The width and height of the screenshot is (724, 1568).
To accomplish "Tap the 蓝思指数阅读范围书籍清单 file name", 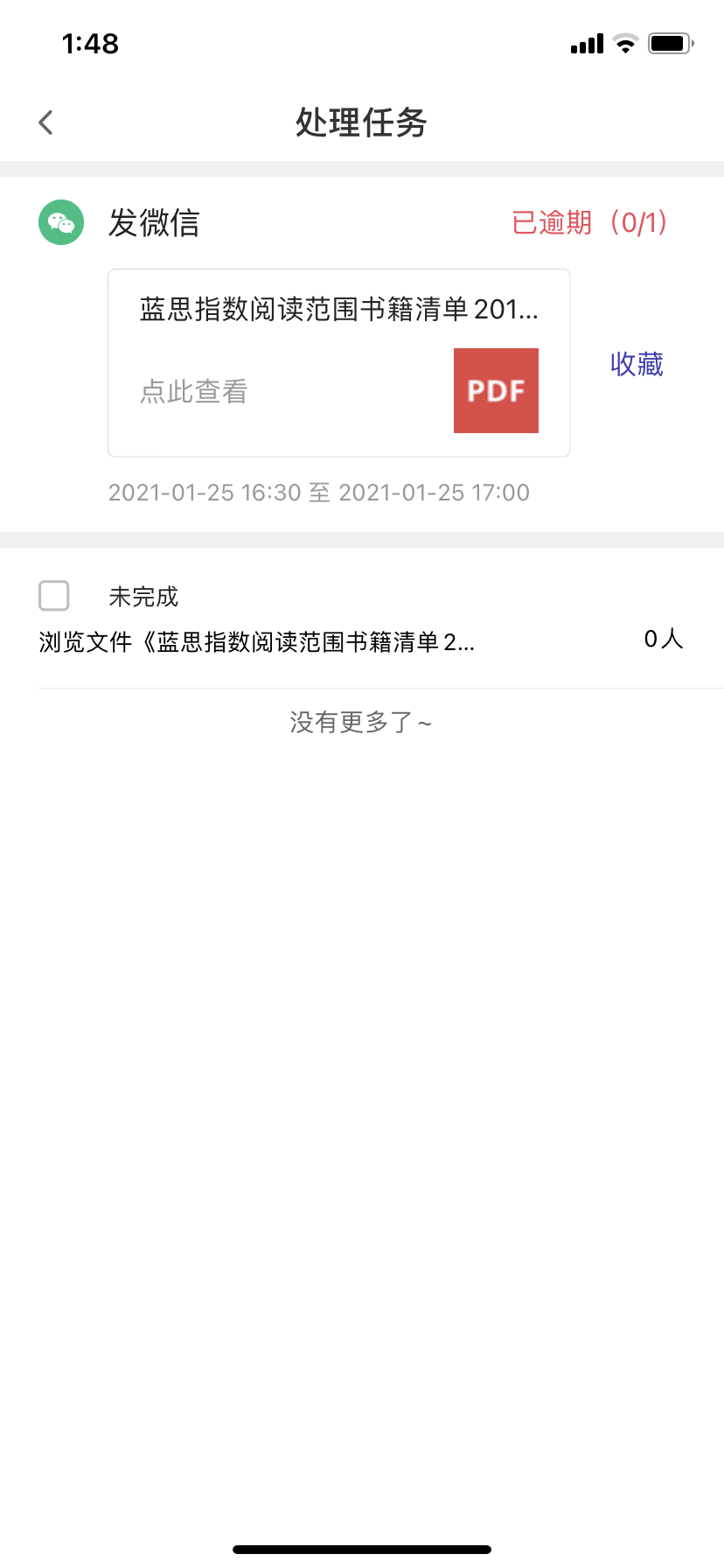I will (x=339, y=310).
